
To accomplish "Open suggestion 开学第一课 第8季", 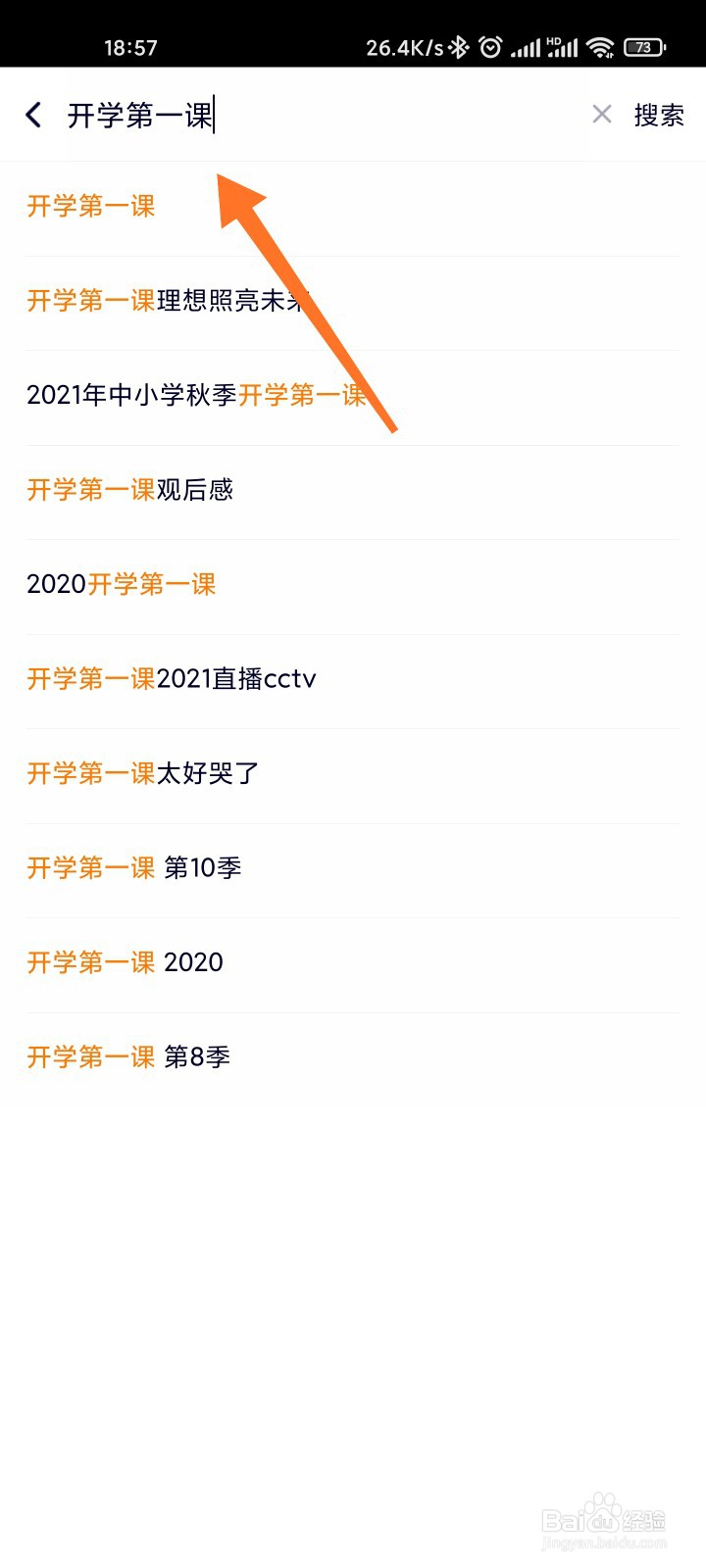I will click(353, 1056).
